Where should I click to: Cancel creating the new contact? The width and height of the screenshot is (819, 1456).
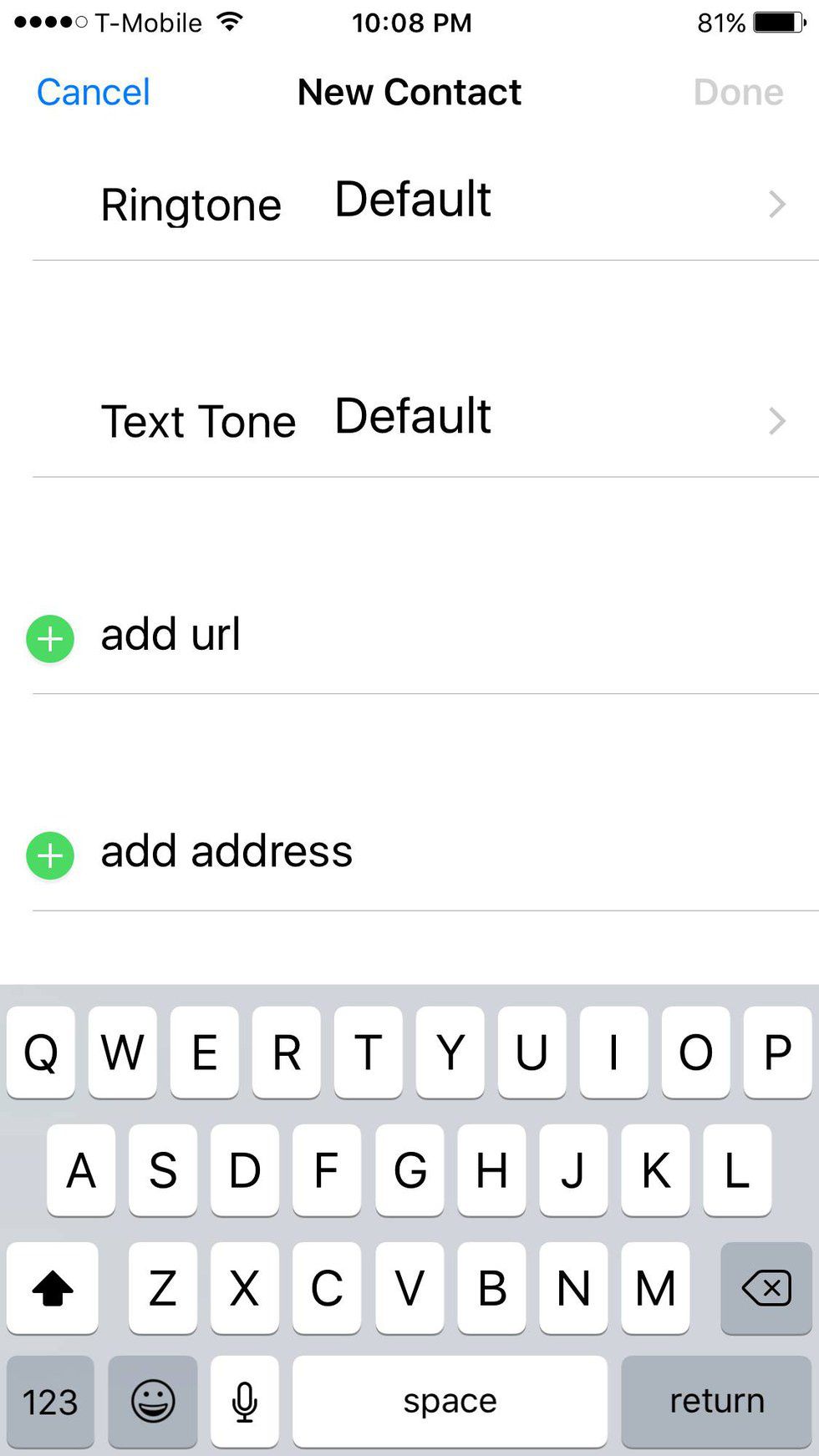(x=93, y=92)
